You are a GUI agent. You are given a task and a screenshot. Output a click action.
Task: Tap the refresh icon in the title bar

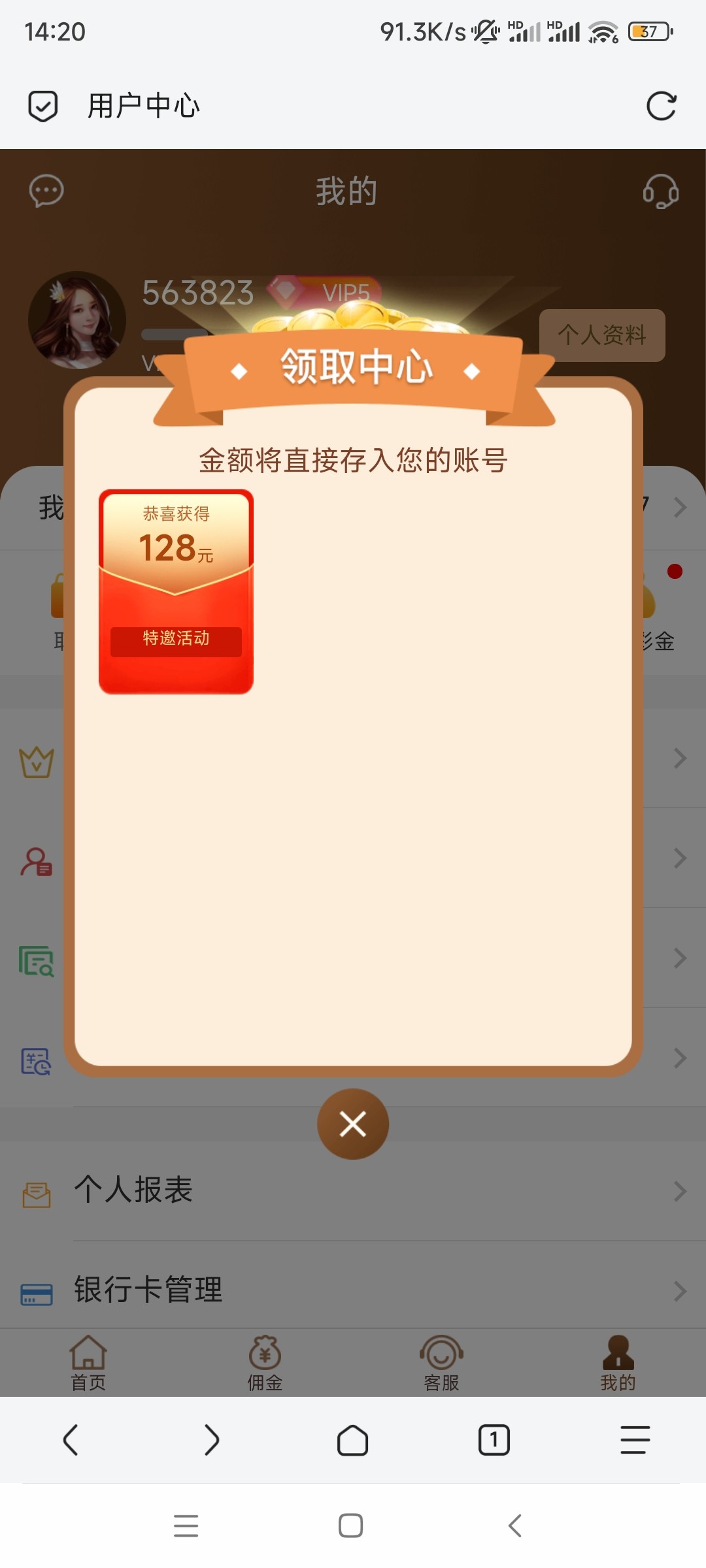point(662,105)
